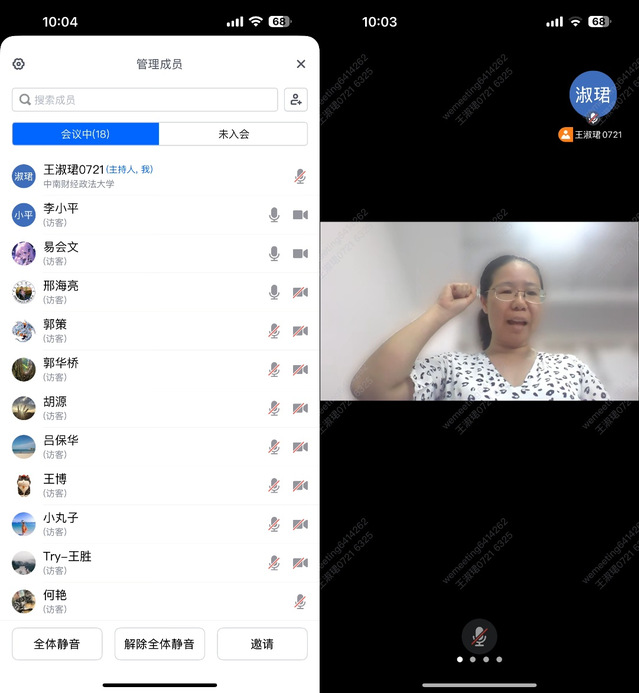Viewport: 639px width, 693px height.
Task: Toggle 邢海亮's camera icon
Action: [x=300, y=292]
